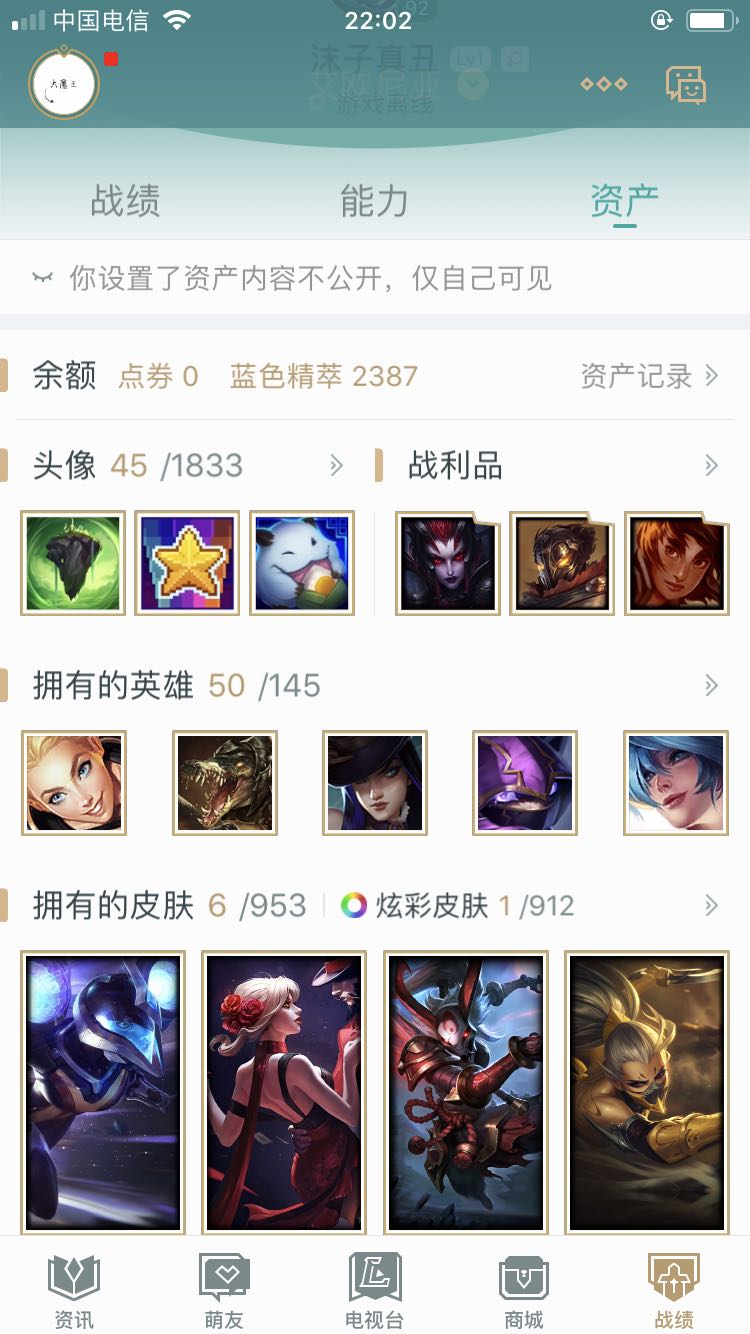Go to 资讯 news tab
This screenshot has height=1334, width=750.
74,1290
